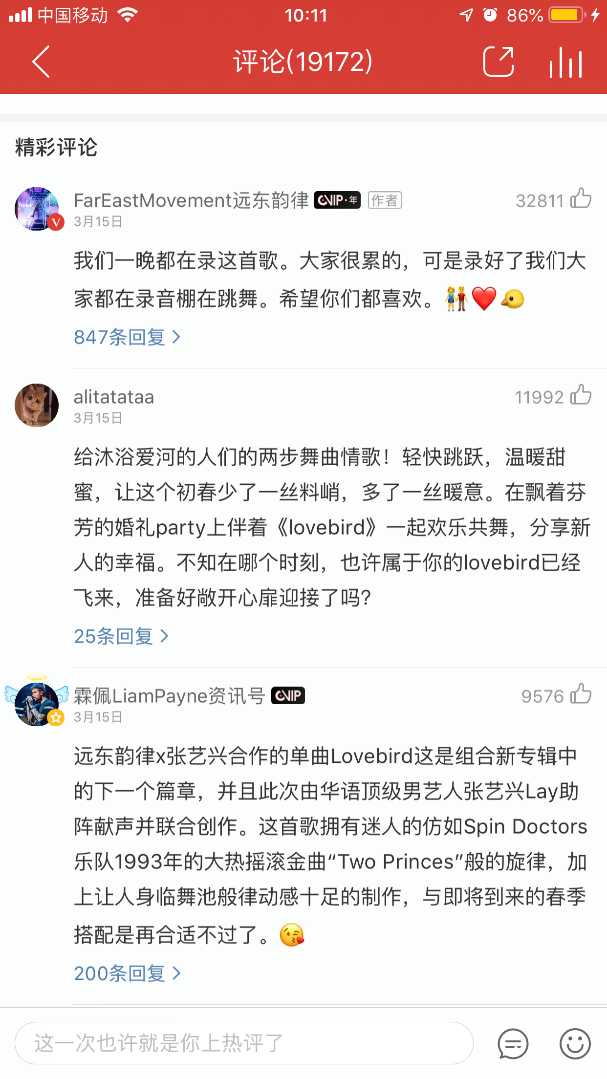Open 霖佩LiamPayne资讯号's avatar
Image resolution: width=607 pixels, height=1079 pixels.
coord(37,703)
